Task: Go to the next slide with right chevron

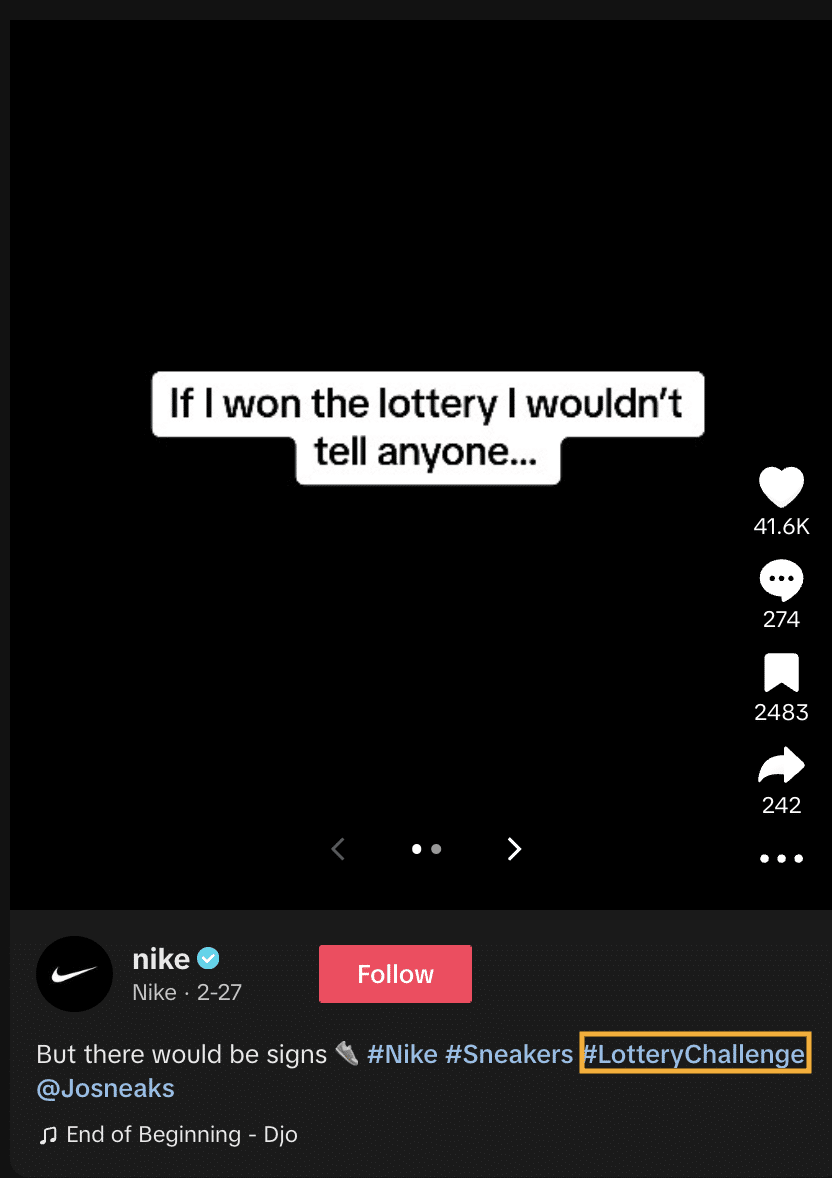Action: coord(514,849)
